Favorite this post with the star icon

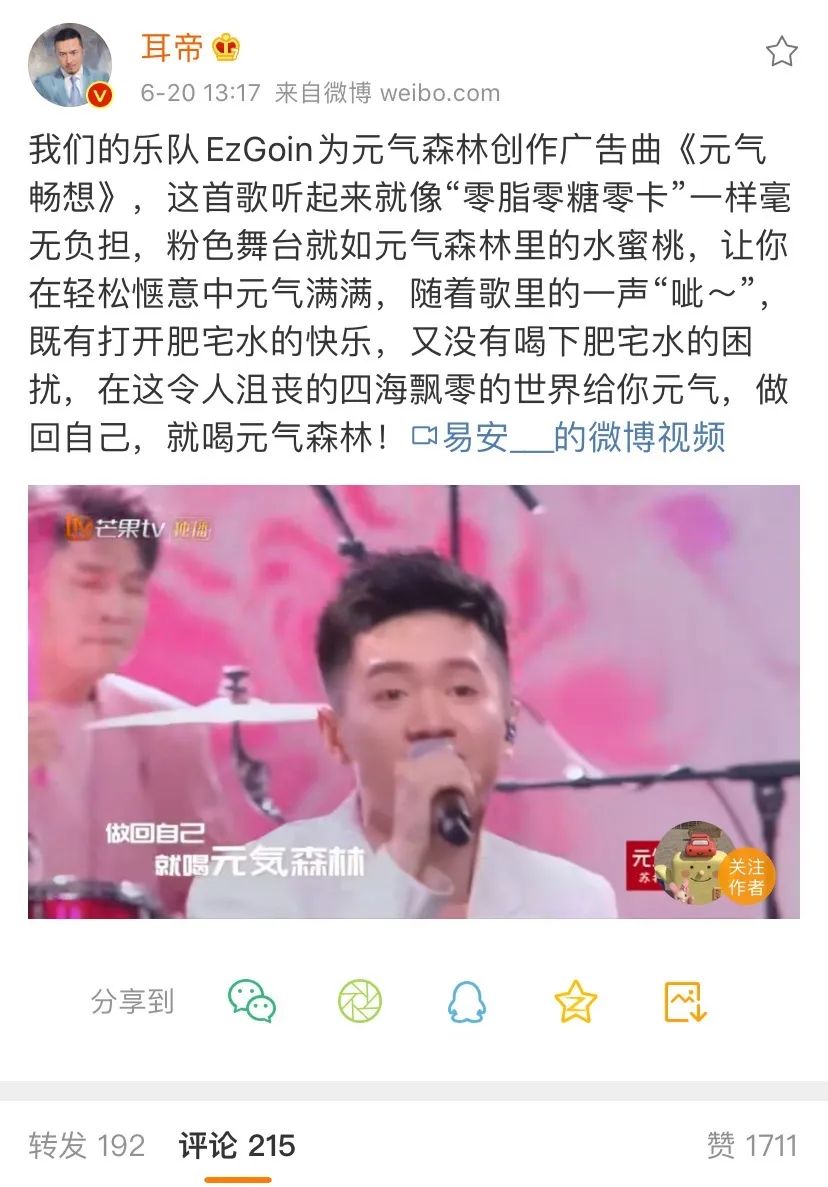click(x=781, y=52)
